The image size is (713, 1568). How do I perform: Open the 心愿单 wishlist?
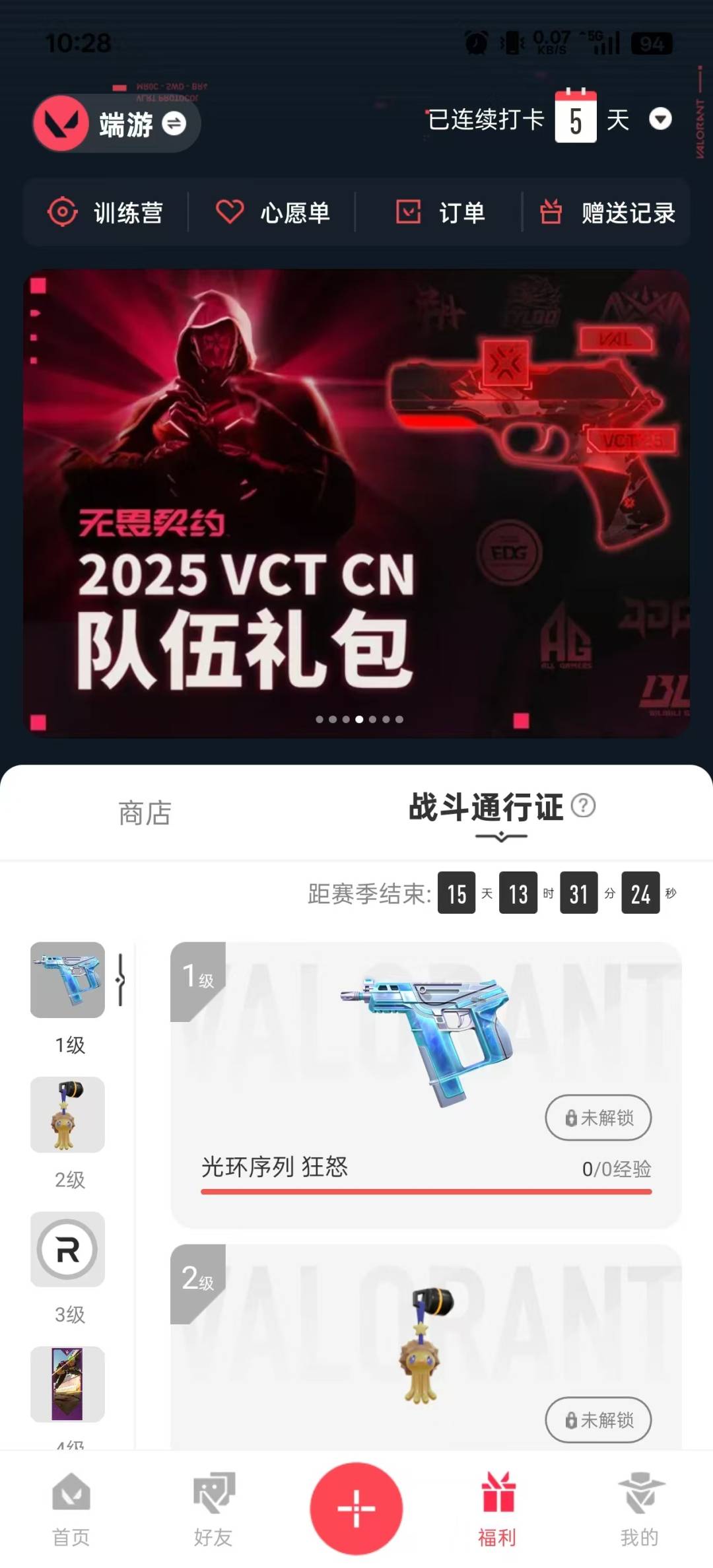[x=273, y=213]
